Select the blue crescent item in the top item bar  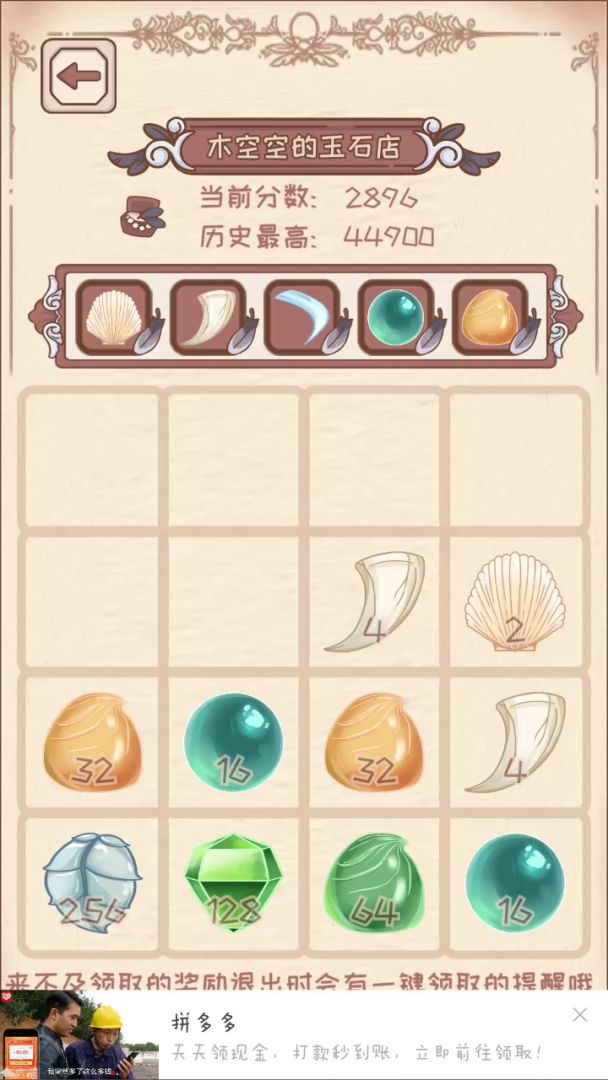(302, 317)
